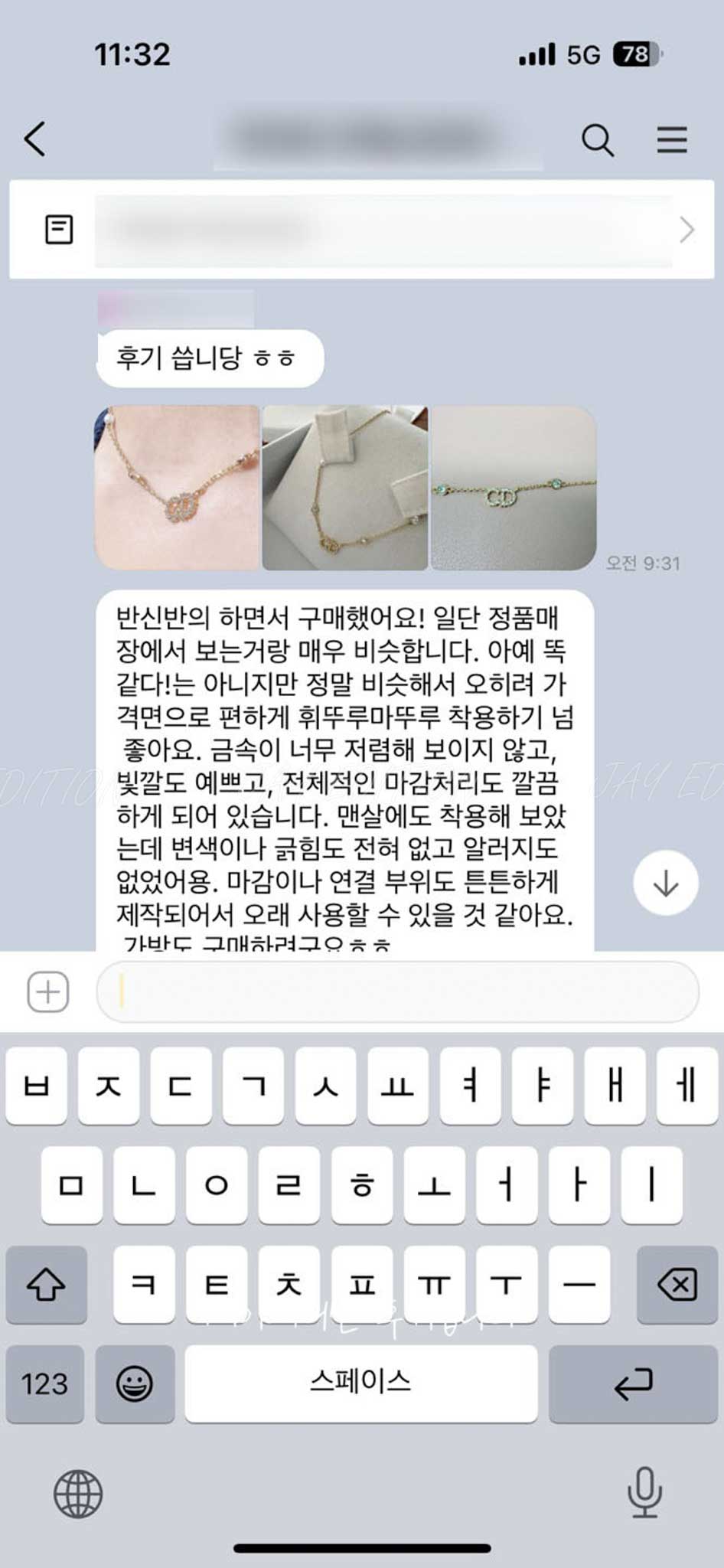Start voice dictation with the microphone
Viewport: 724px width, 1568px height.
[644, 1491]
